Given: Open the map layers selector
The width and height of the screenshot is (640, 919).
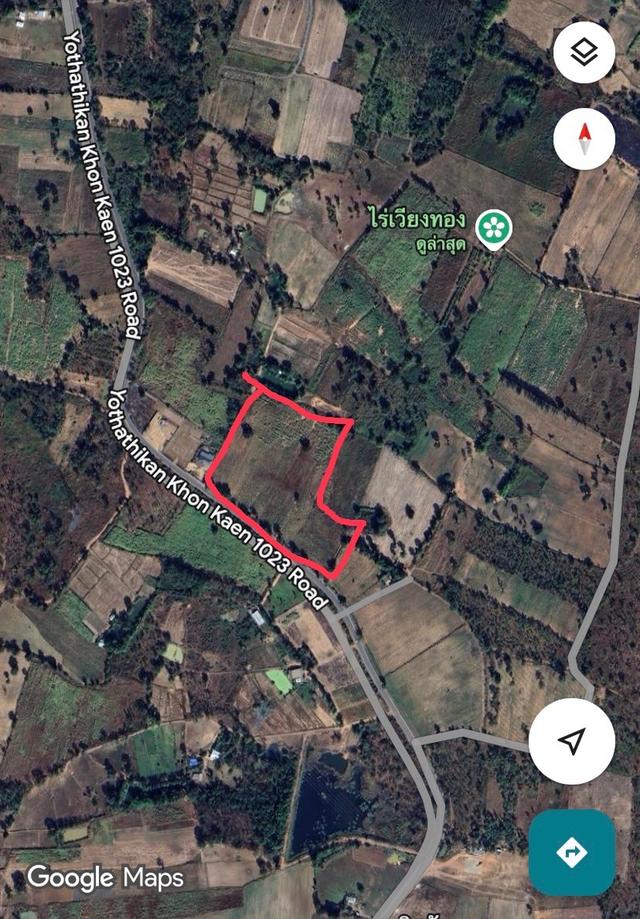Looking at the screenshot, I should [584, 53].
